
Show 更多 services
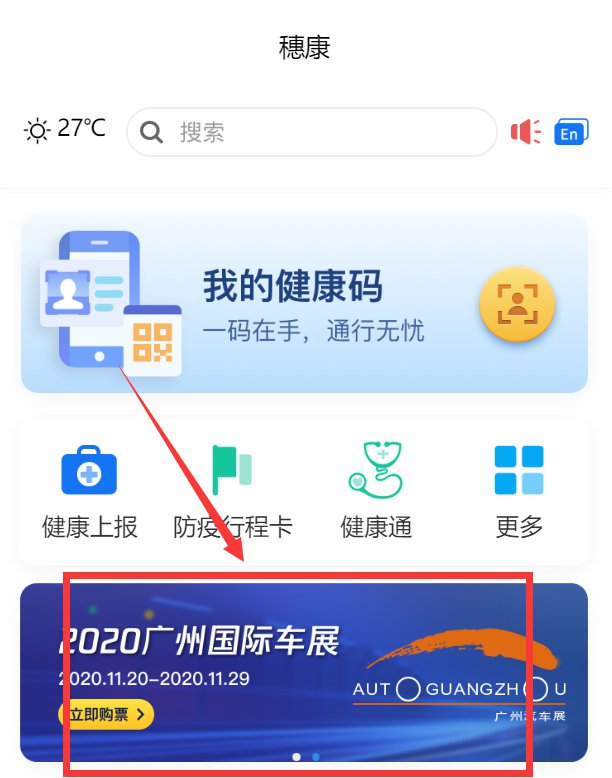pyautogui.click(x=519, y=492)
